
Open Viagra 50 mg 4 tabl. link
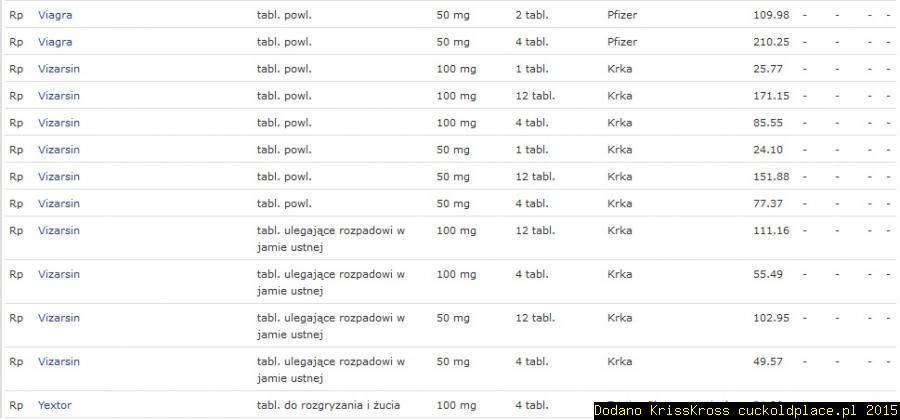(55, 42)
